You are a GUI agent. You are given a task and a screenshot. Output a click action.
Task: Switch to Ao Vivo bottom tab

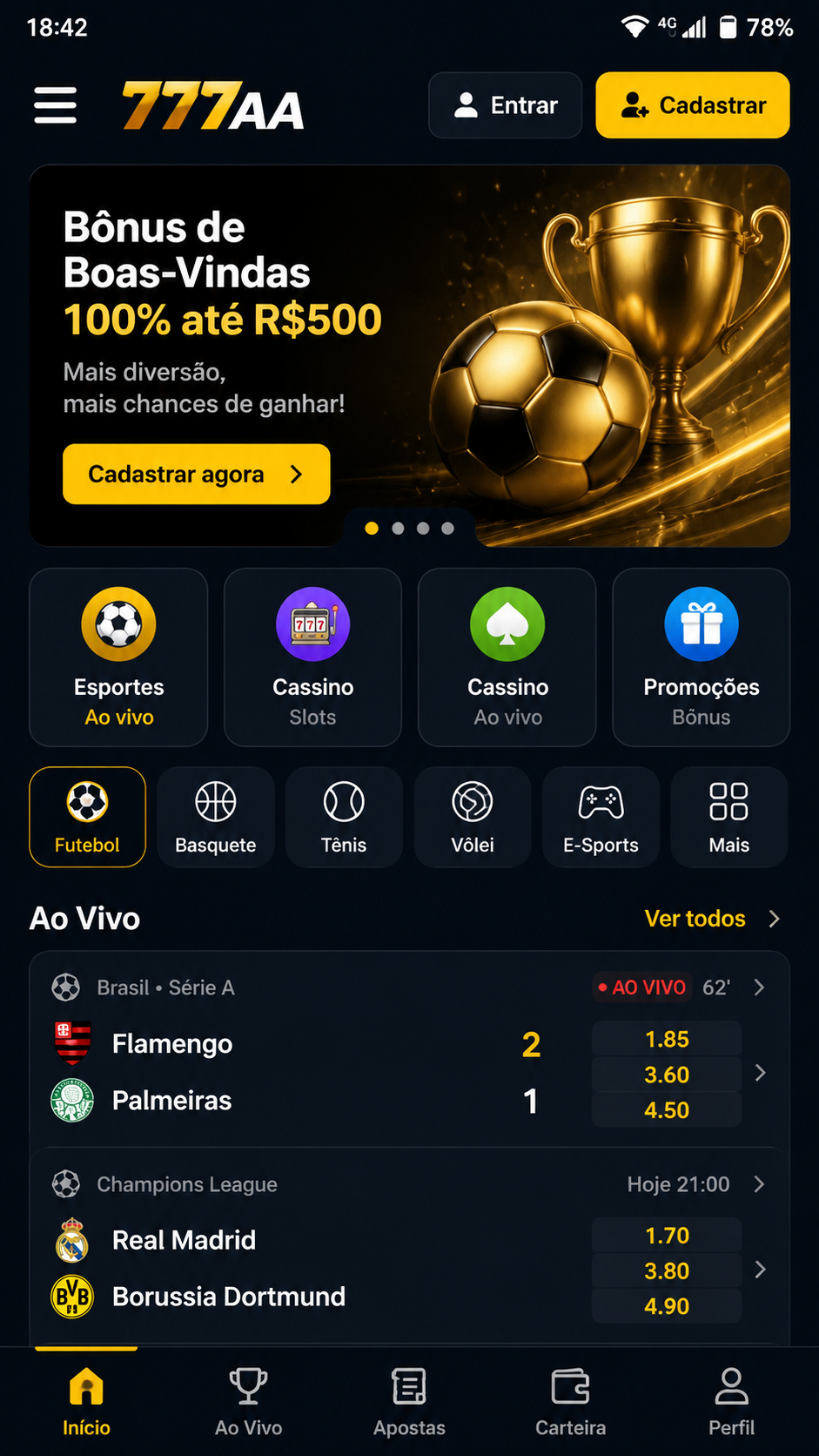(249, 1403)
